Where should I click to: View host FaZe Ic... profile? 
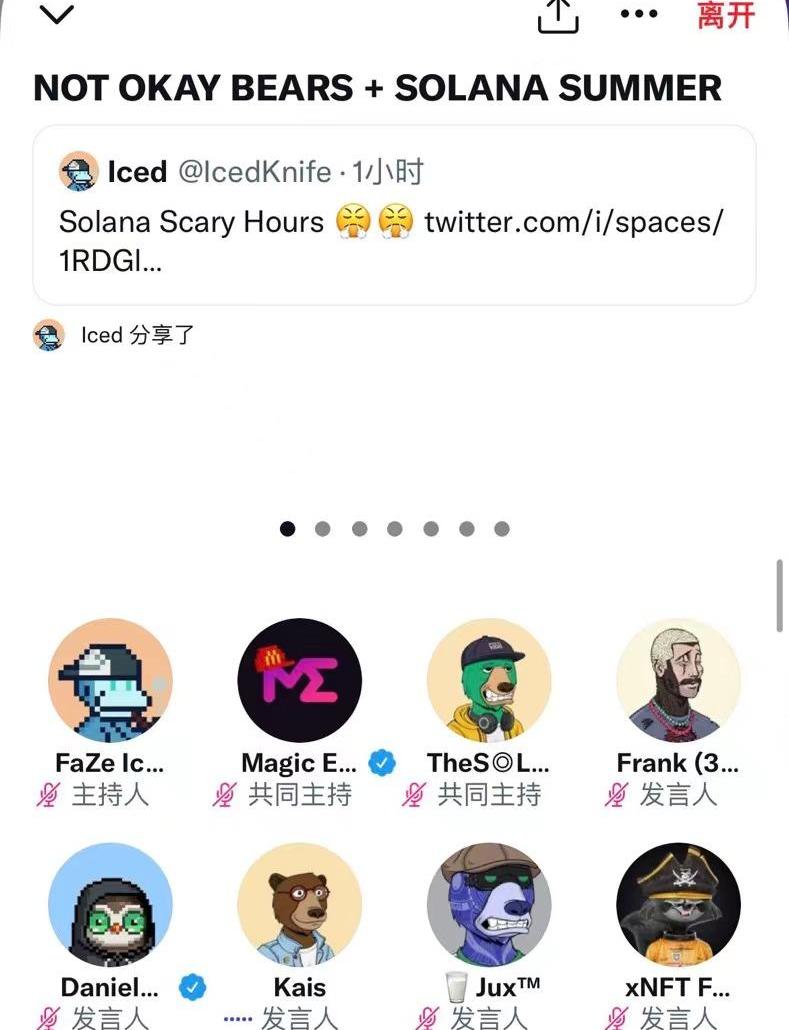(110, 680)
